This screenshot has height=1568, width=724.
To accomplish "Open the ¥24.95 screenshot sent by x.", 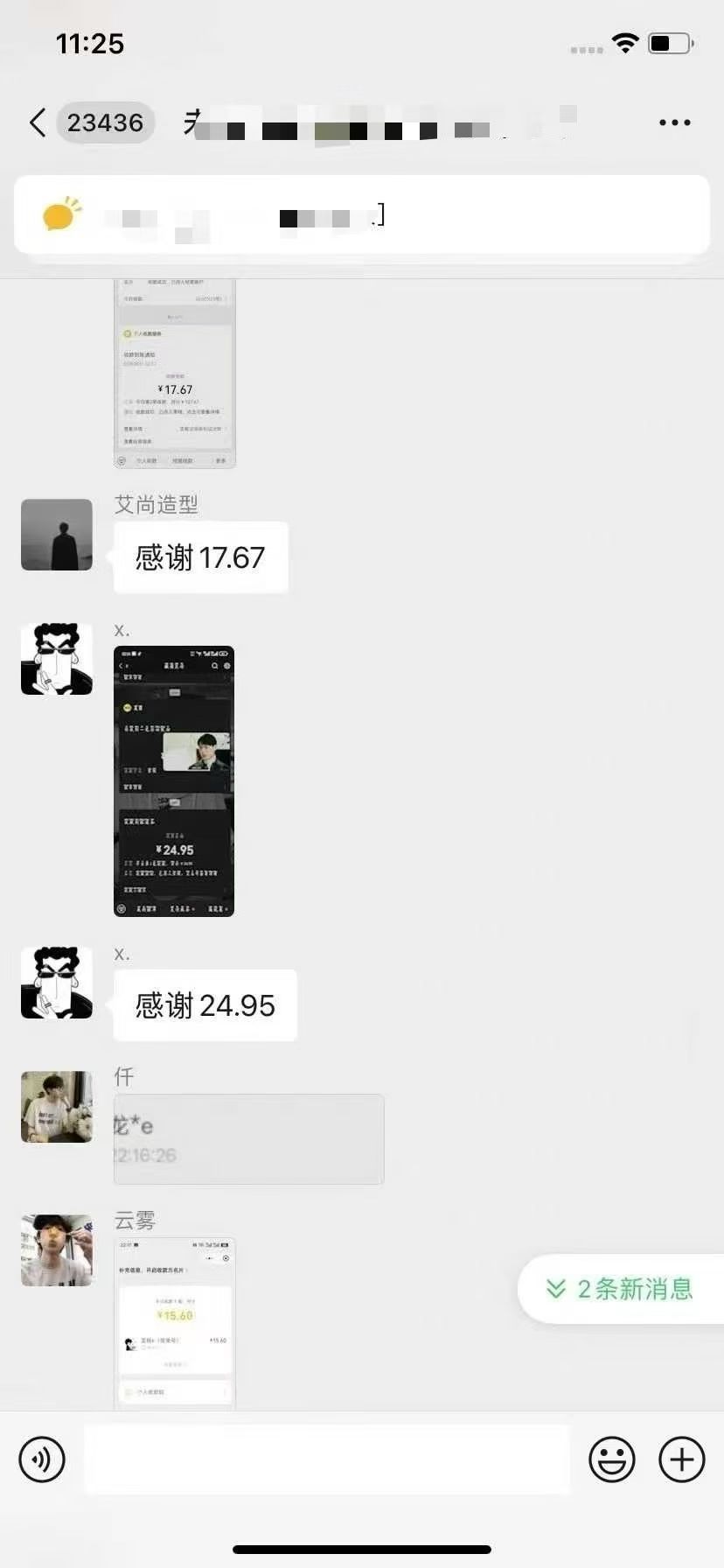I will (174, 780).
